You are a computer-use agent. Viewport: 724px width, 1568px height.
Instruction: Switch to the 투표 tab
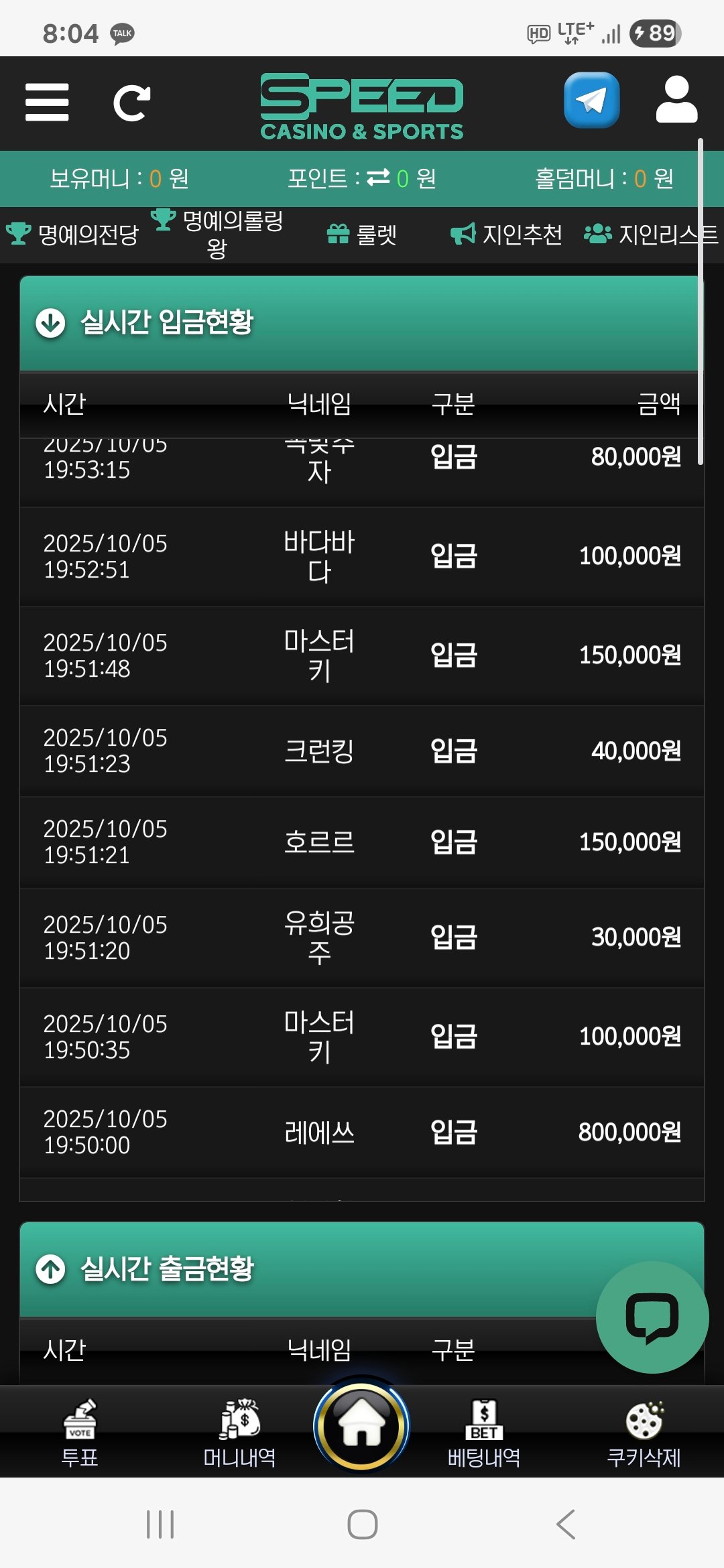tap(80, 1430)
